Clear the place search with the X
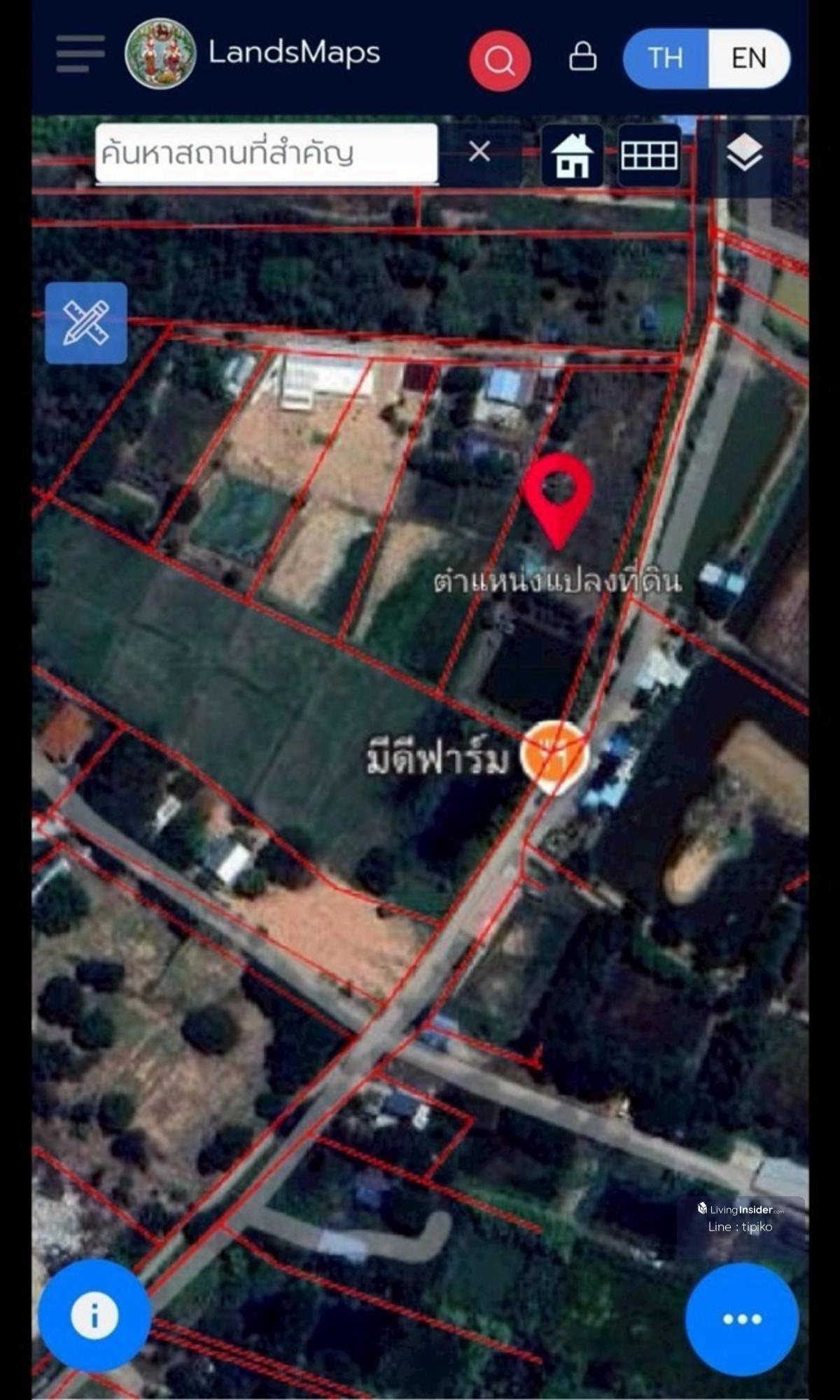The width and height of the screenshot is (840, 1400). (x=479, y=151)
